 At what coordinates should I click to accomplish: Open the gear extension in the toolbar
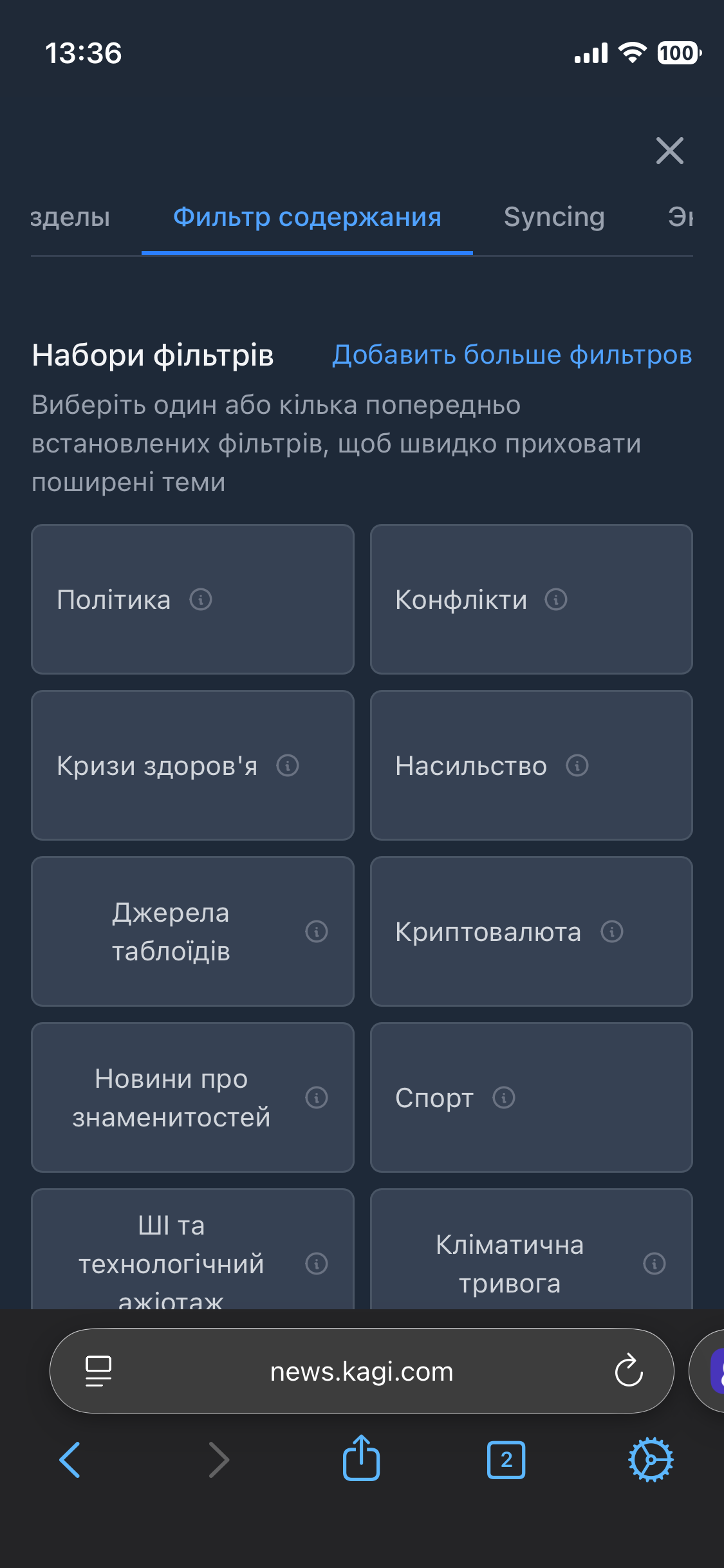pos(651,1460)
